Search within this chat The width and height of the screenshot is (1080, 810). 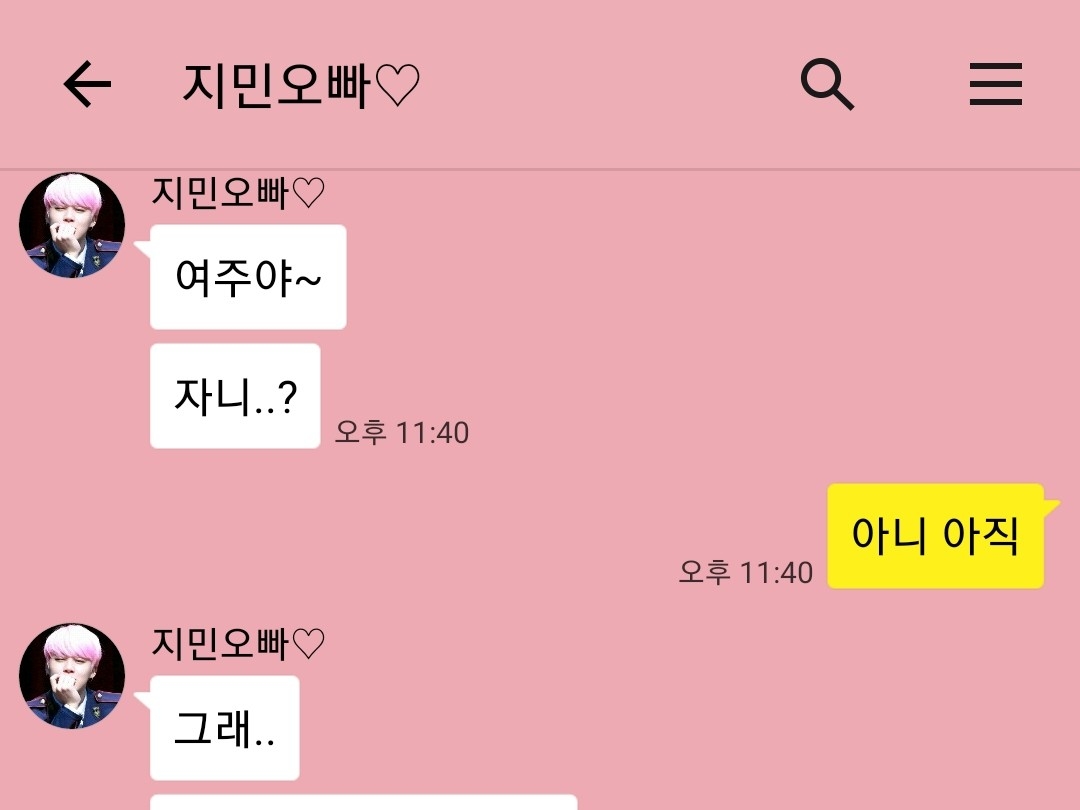[827, 84]
